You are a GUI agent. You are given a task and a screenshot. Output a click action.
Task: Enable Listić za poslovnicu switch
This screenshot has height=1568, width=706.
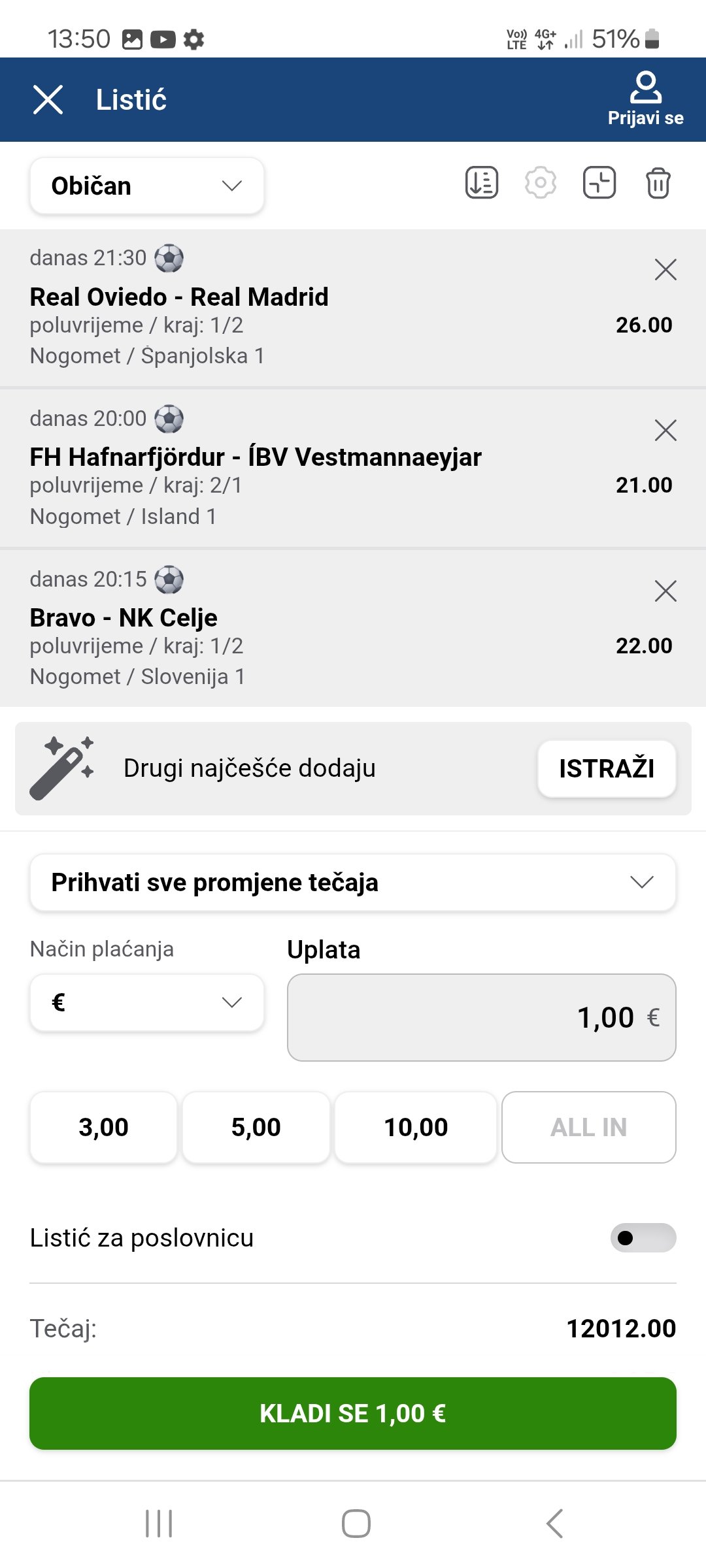(643, 1237)
